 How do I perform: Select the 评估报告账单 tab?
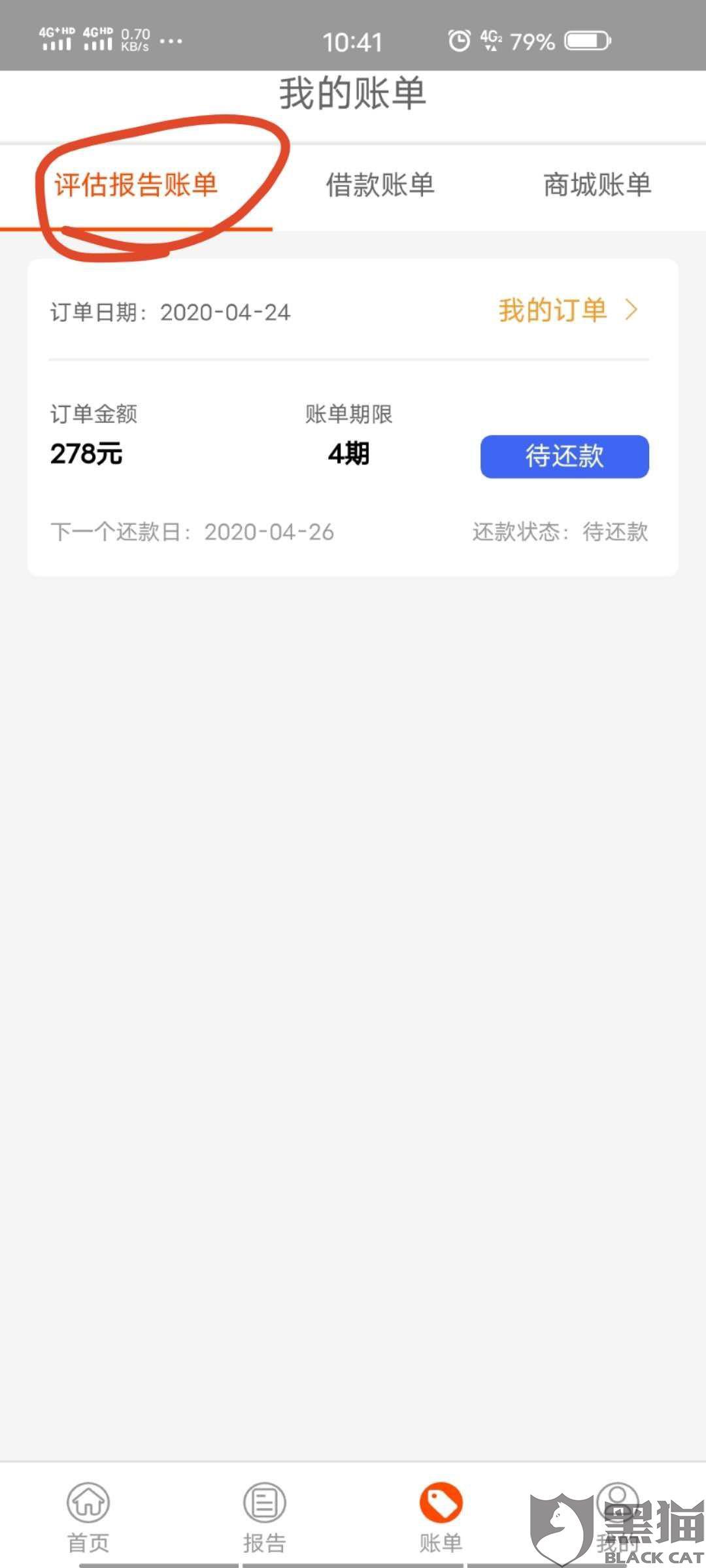135,185
